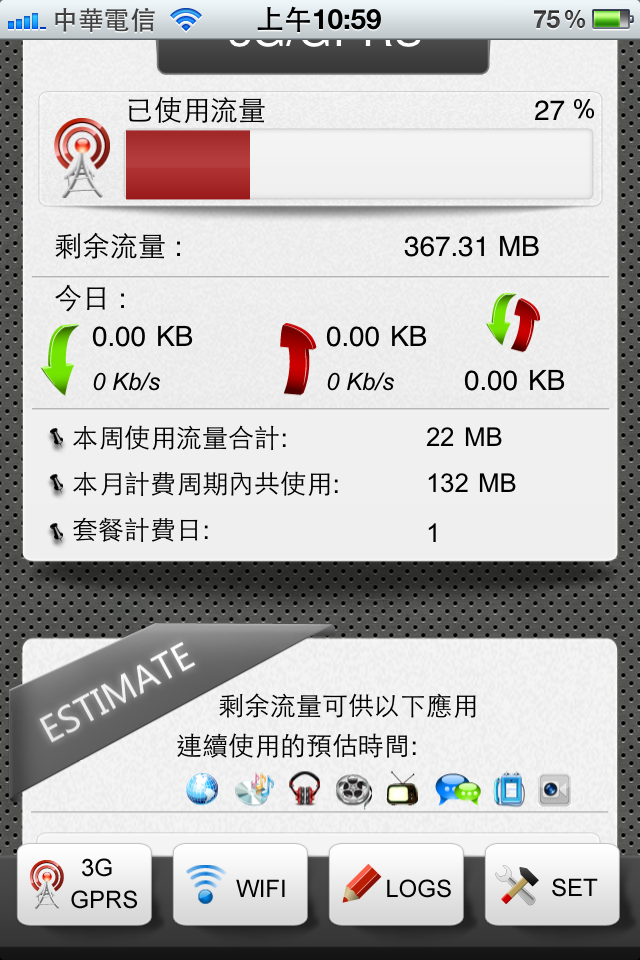View the LOGS tab
Screen dimensions: 640x960
[396, 885]
